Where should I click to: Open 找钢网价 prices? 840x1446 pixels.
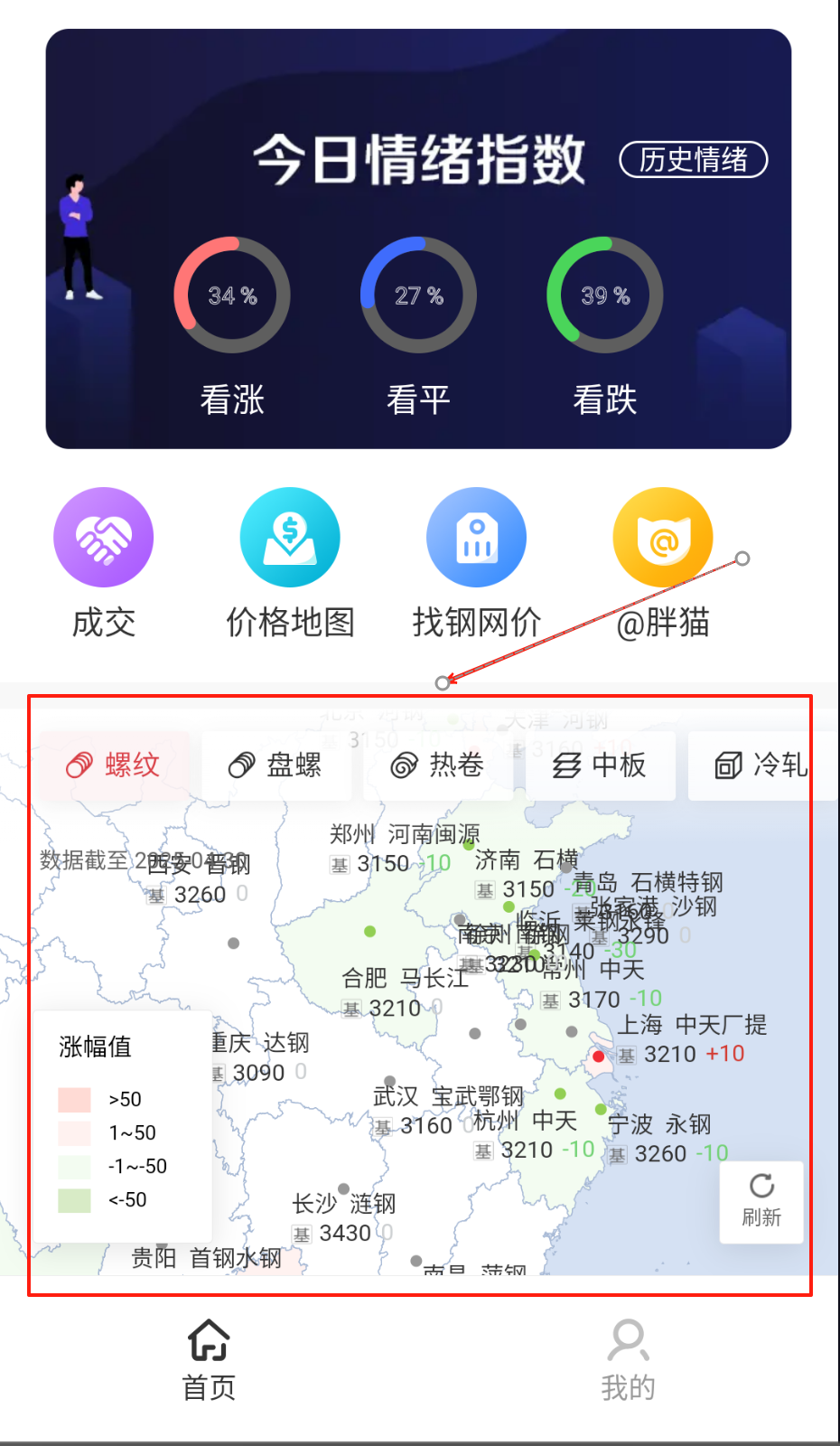(476, 562)
